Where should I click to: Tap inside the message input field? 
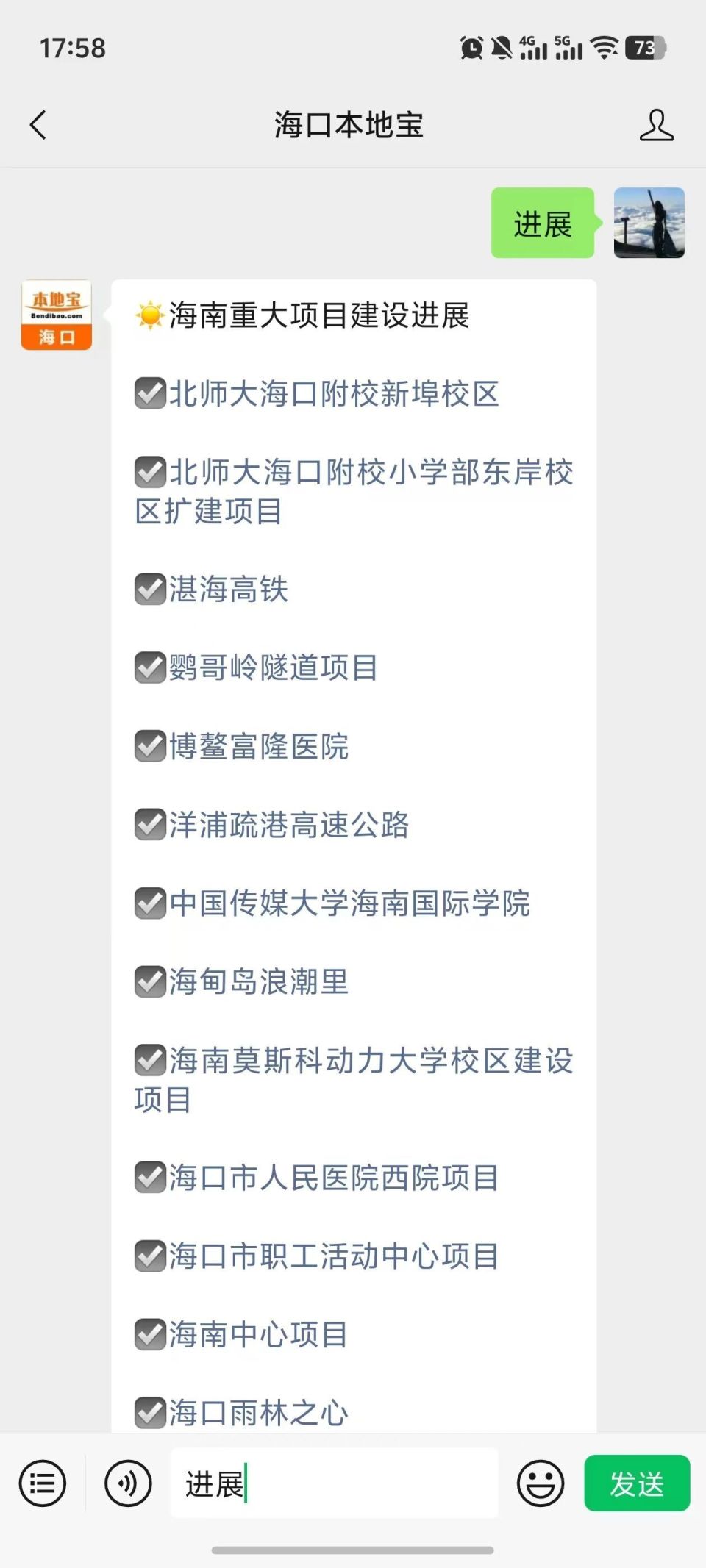pyautogui.click(x=335, y=1482)
